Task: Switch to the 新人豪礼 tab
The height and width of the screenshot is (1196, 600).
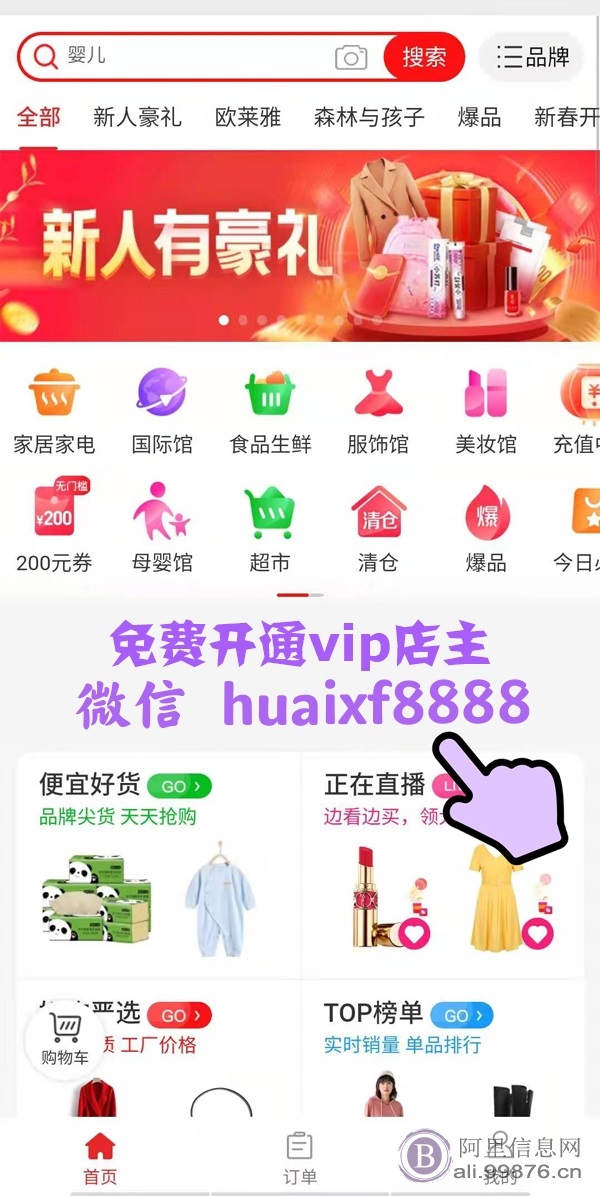Action: [137, 117]
